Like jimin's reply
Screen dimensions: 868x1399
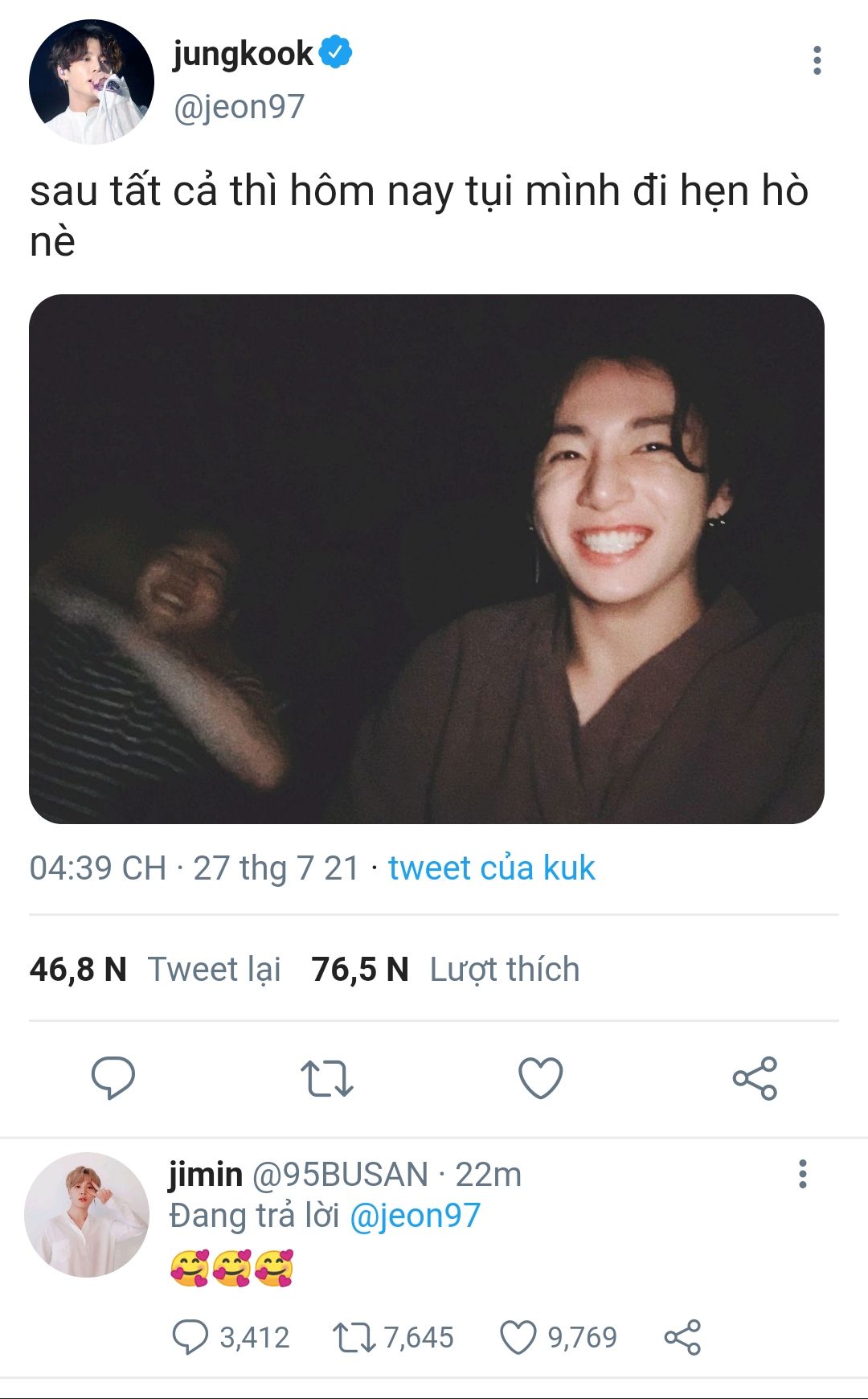[518, 1337]
